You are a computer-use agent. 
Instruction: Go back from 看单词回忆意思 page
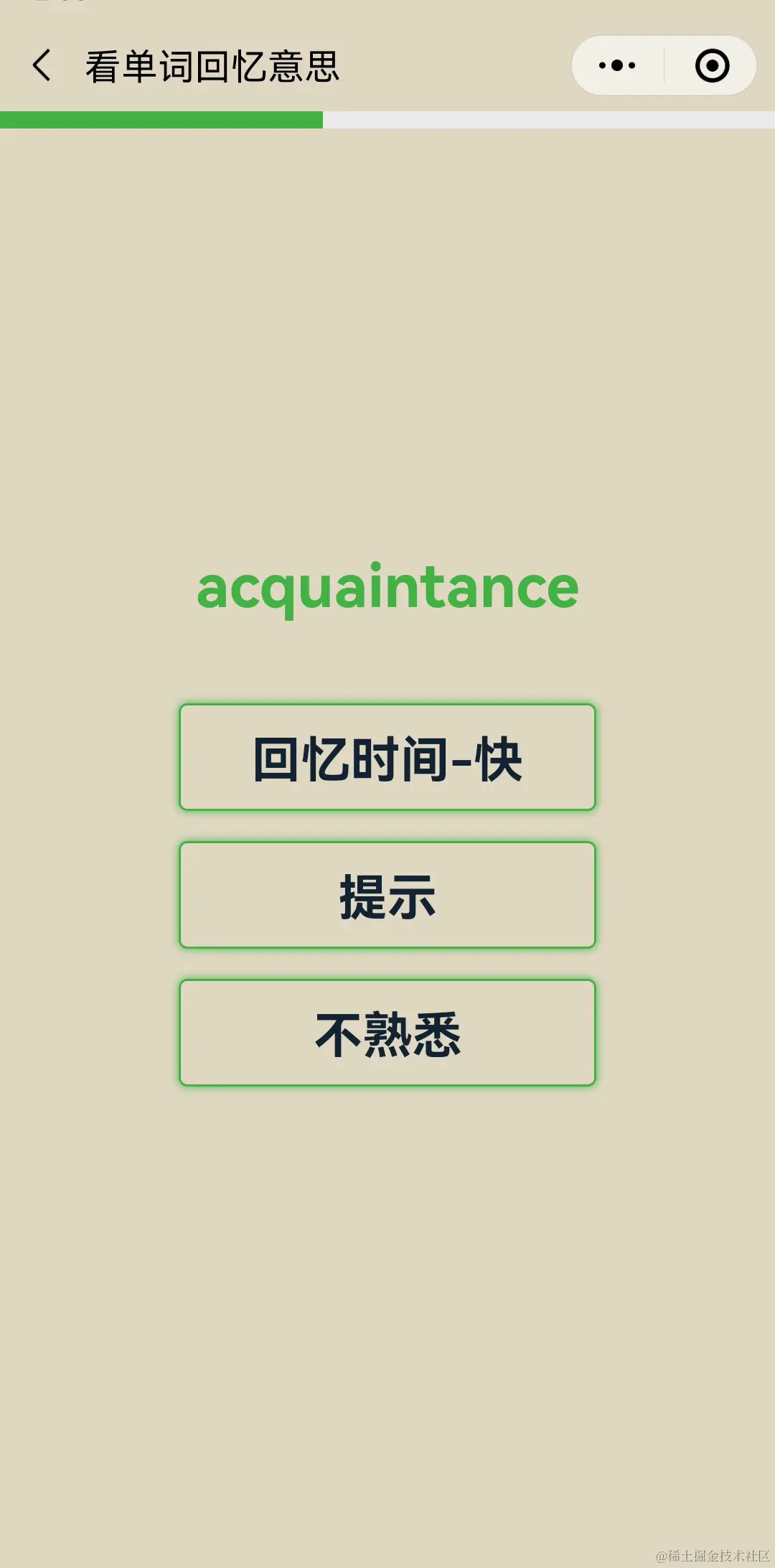(x=42, y=66)
